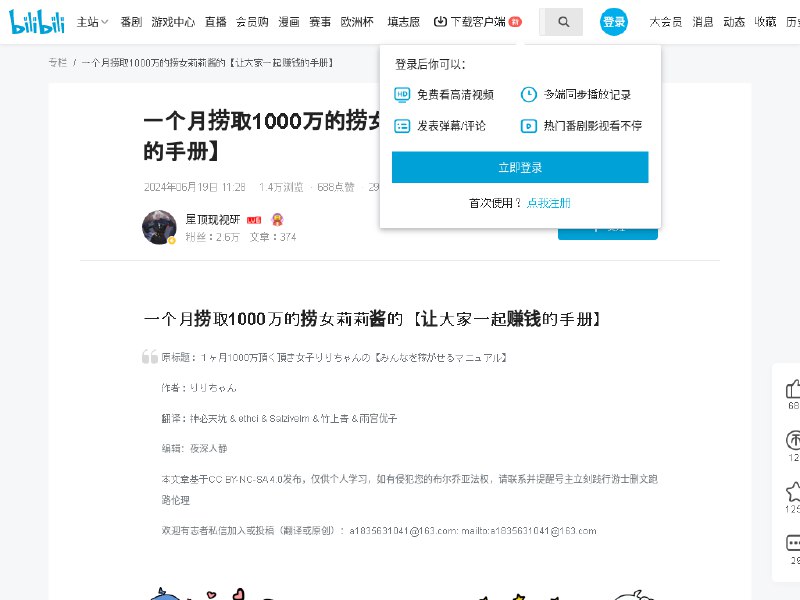Open the bilibili home logo

(37, 22)
